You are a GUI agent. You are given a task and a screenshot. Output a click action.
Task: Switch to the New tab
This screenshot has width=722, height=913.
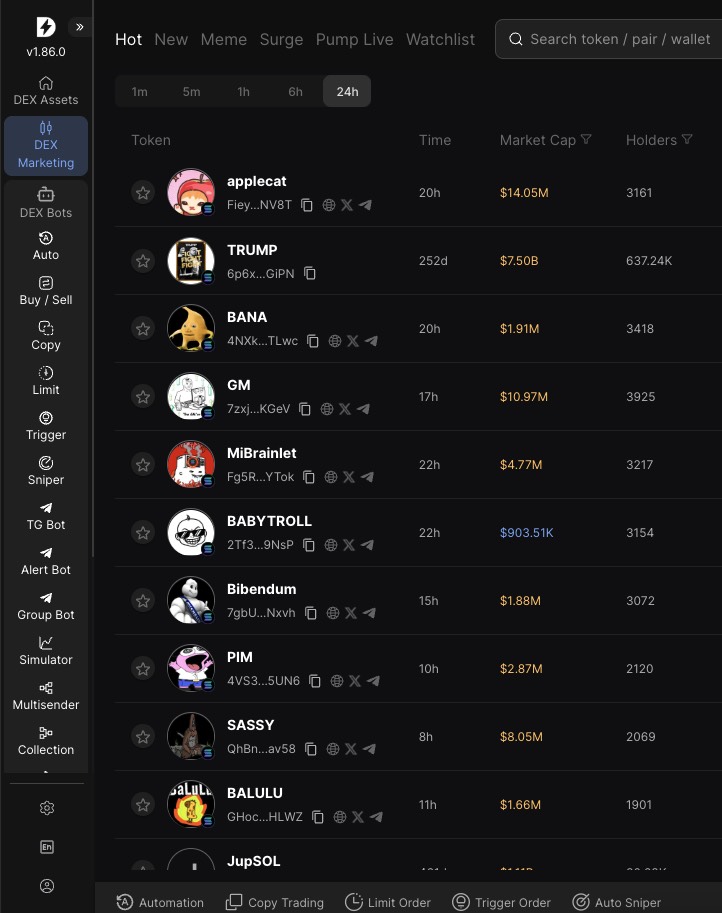tap(171, 39)
